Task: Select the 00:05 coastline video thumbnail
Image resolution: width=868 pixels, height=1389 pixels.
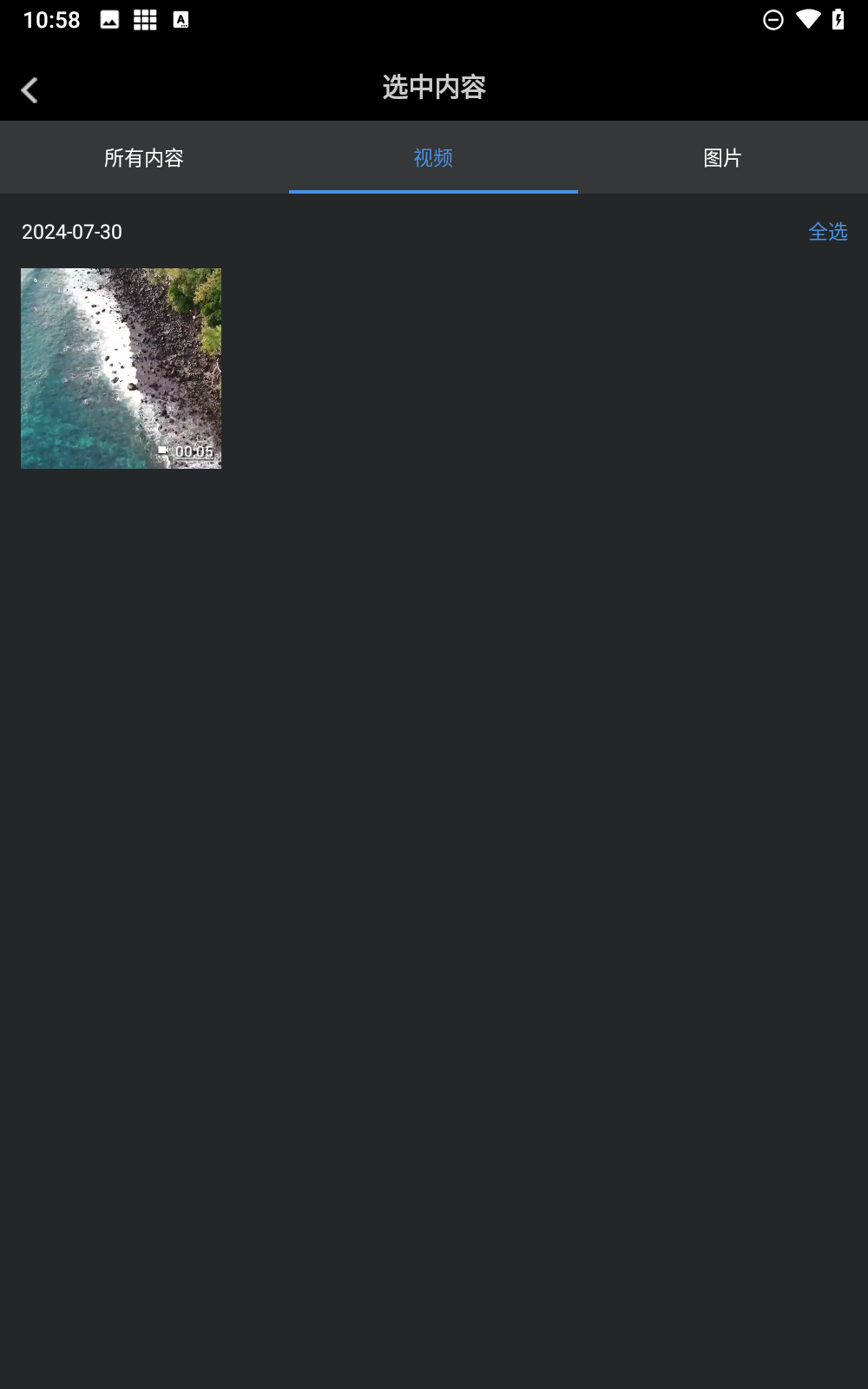Action: click(x=121, y=368)
